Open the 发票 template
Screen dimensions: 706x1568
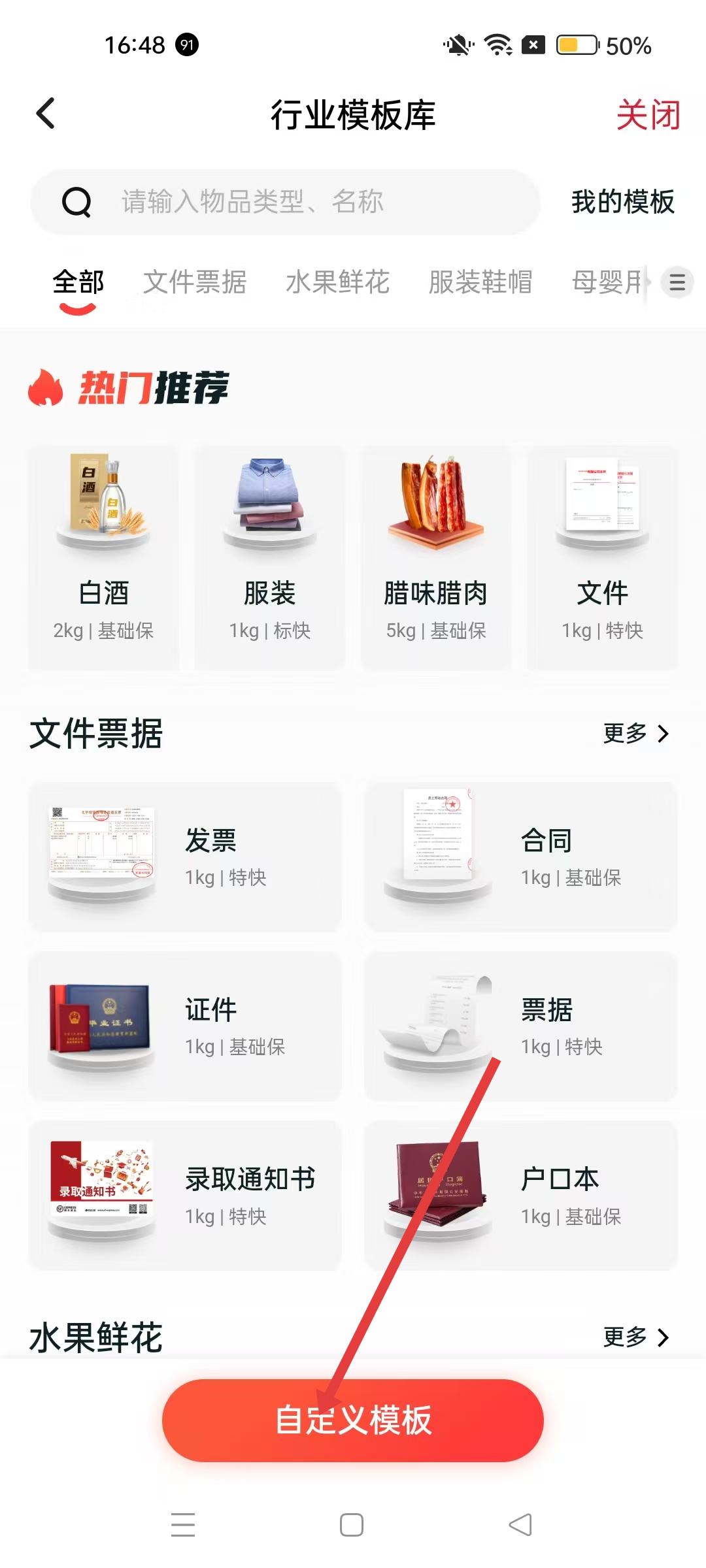(x=185, y=857)
